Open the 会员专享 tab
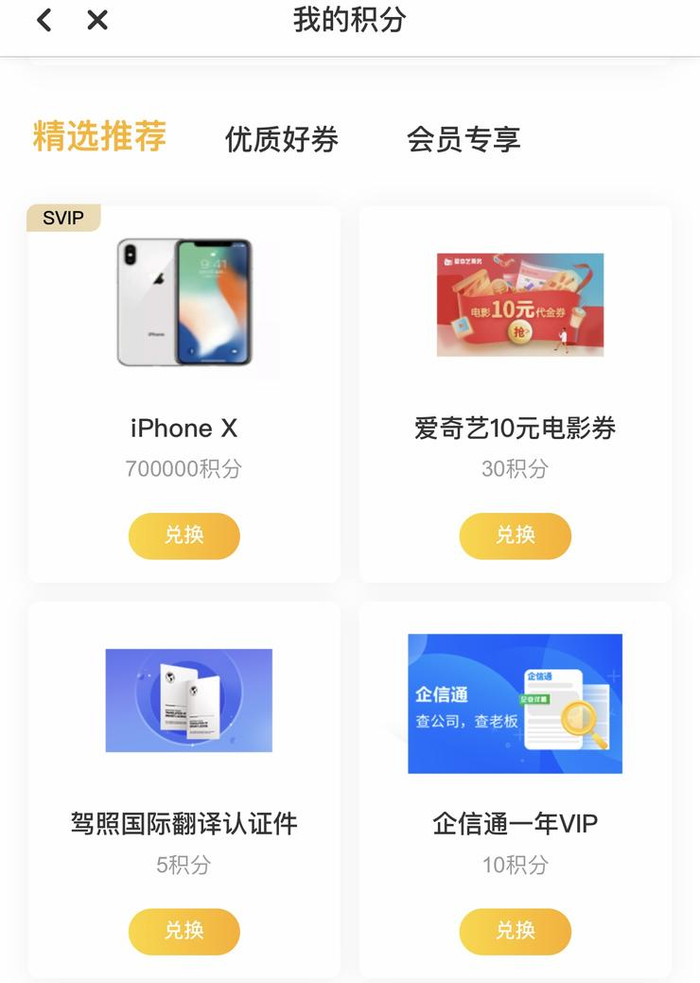 click(463, 140)
